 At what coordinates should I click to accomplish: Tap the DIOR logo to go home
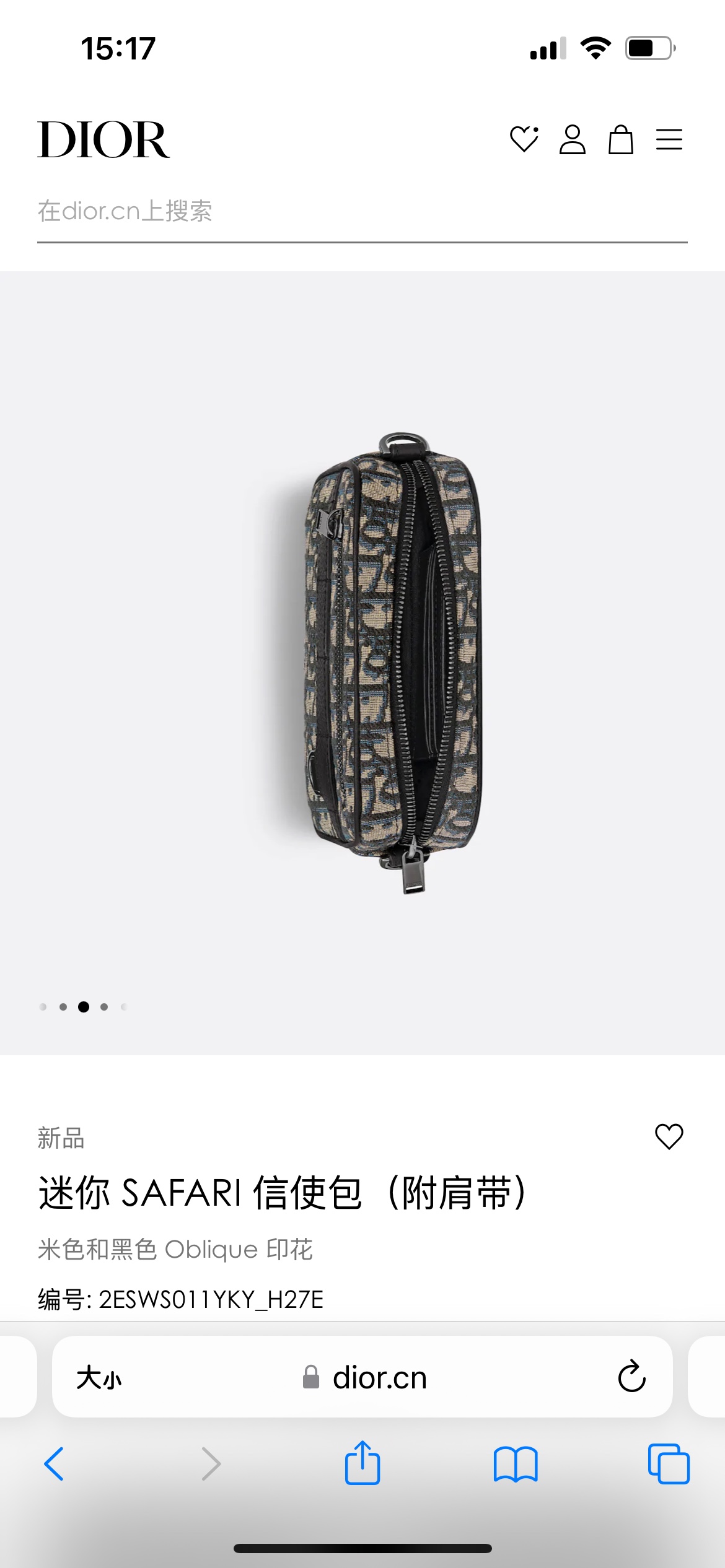[103, 140]
